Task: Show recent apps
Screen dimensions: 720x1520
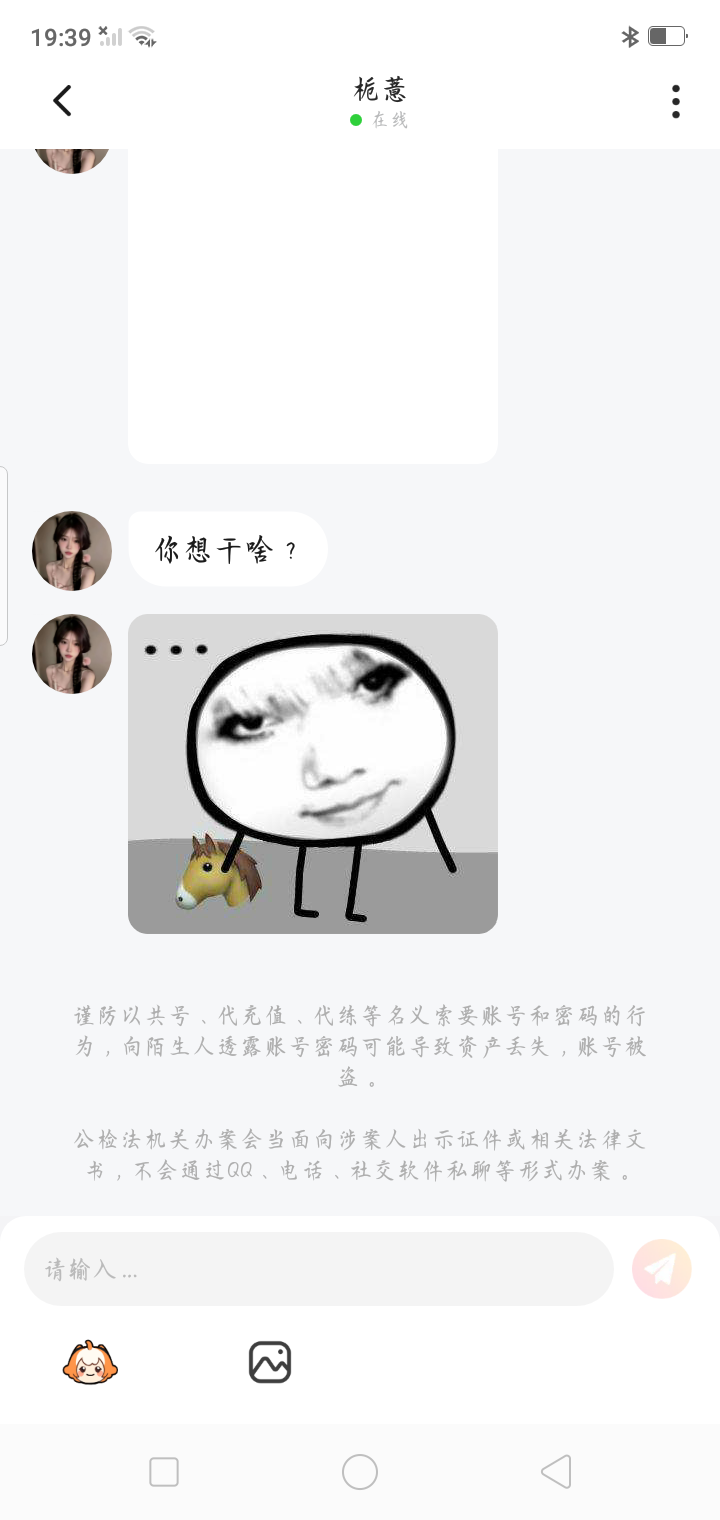Action: click(x=164, y=1472)
